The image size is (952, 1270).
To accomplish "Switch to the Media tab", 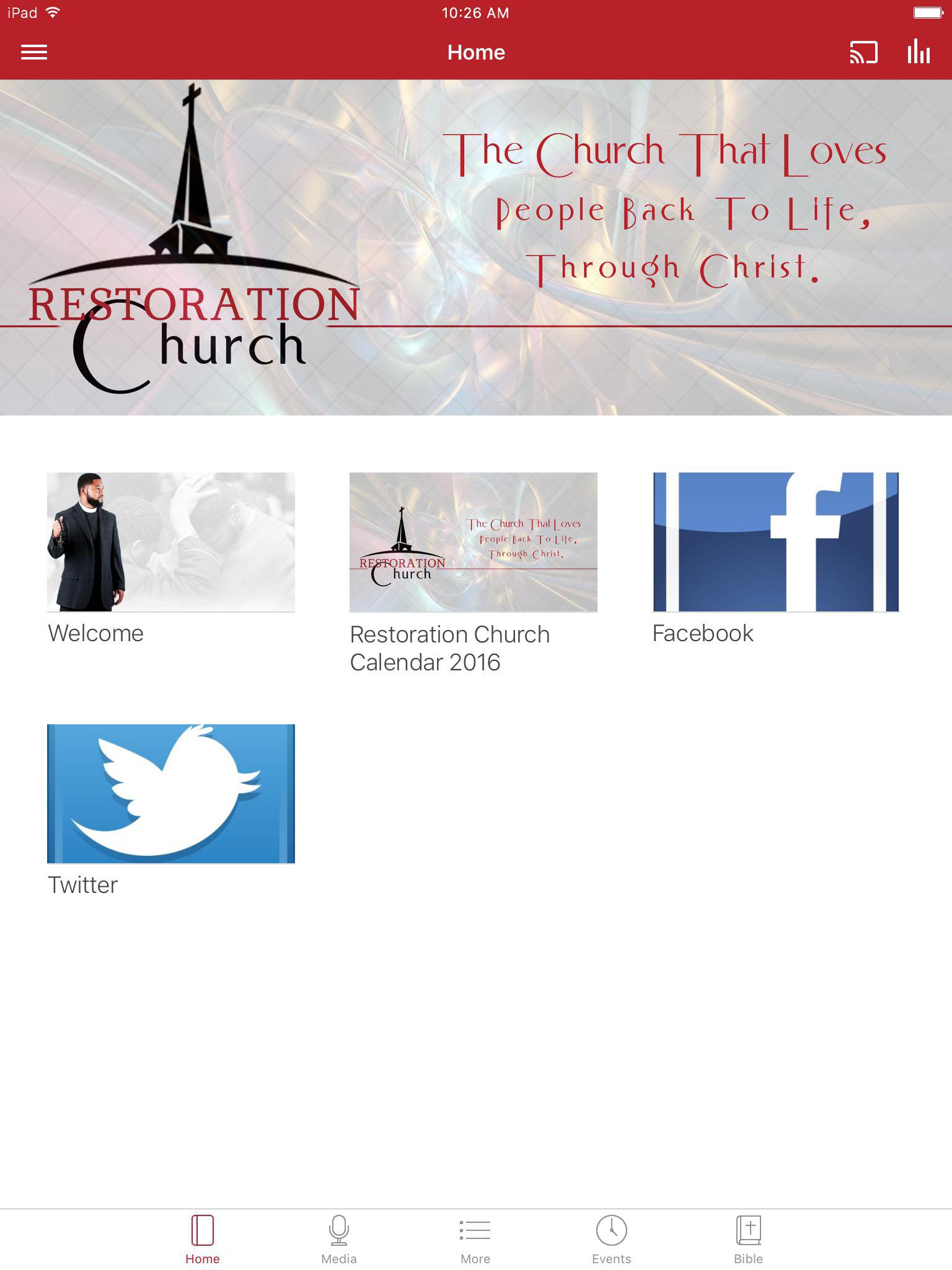I will (x=339, y=1239).
